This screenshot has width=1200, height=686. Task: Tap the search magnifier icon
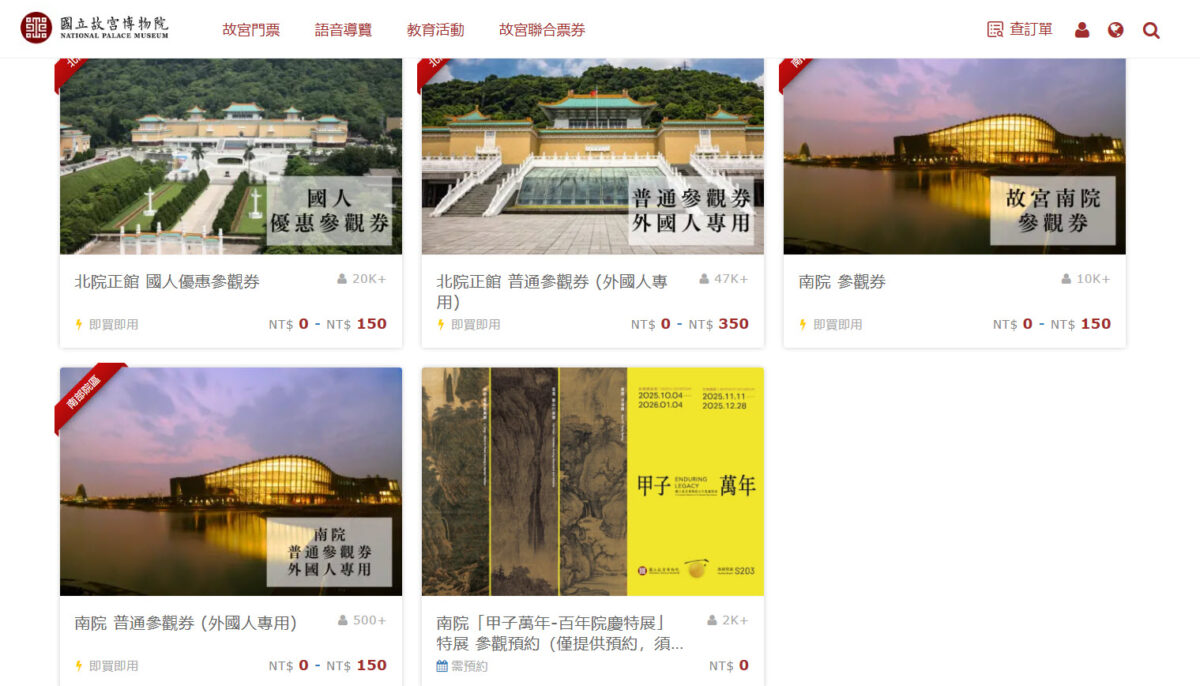pos(1151,30)
